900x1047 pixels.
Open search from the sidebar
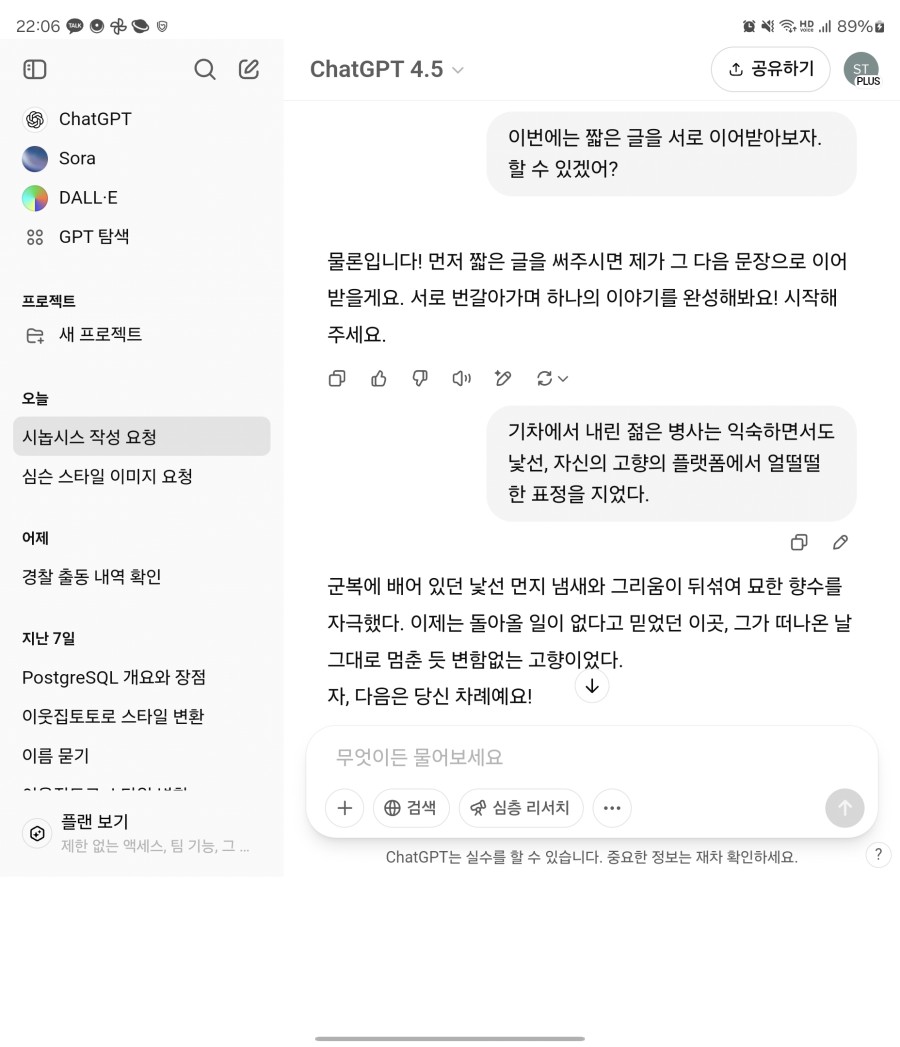tap(205, 69)
